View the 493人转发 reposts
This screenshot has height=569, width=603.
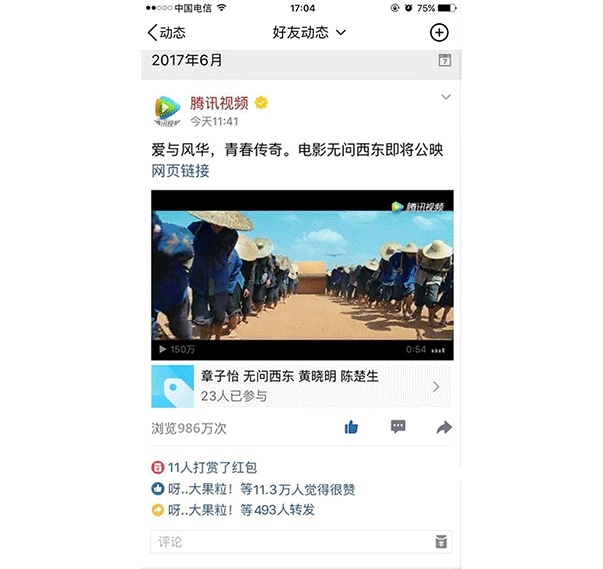[241, 510]
